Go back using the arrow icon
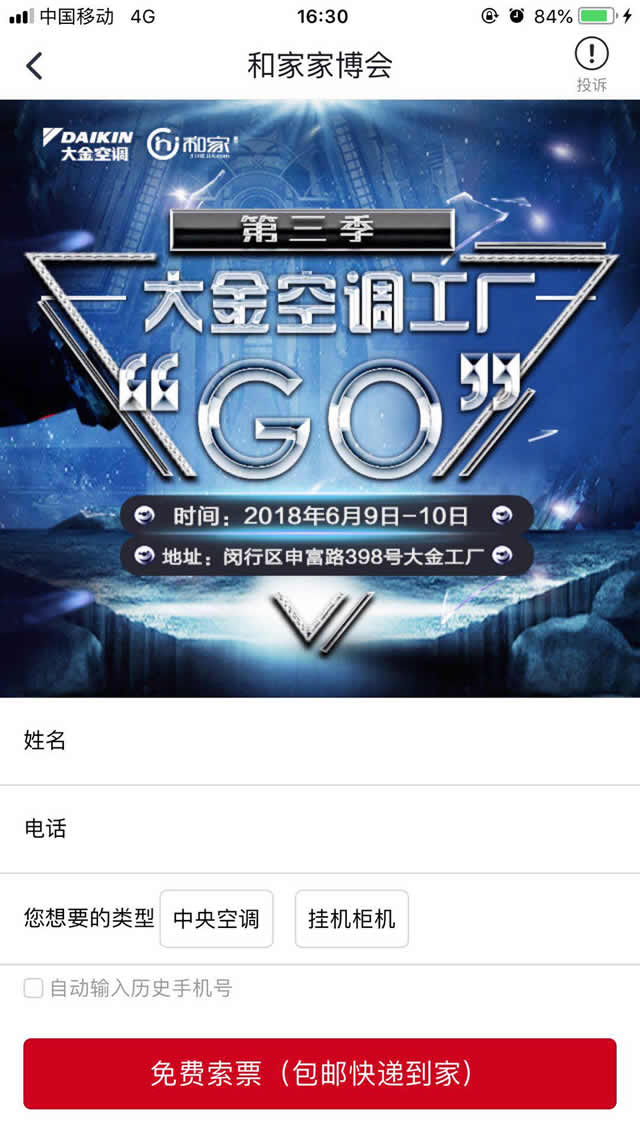The image size is (640, 1138). [x=35, y=66]
